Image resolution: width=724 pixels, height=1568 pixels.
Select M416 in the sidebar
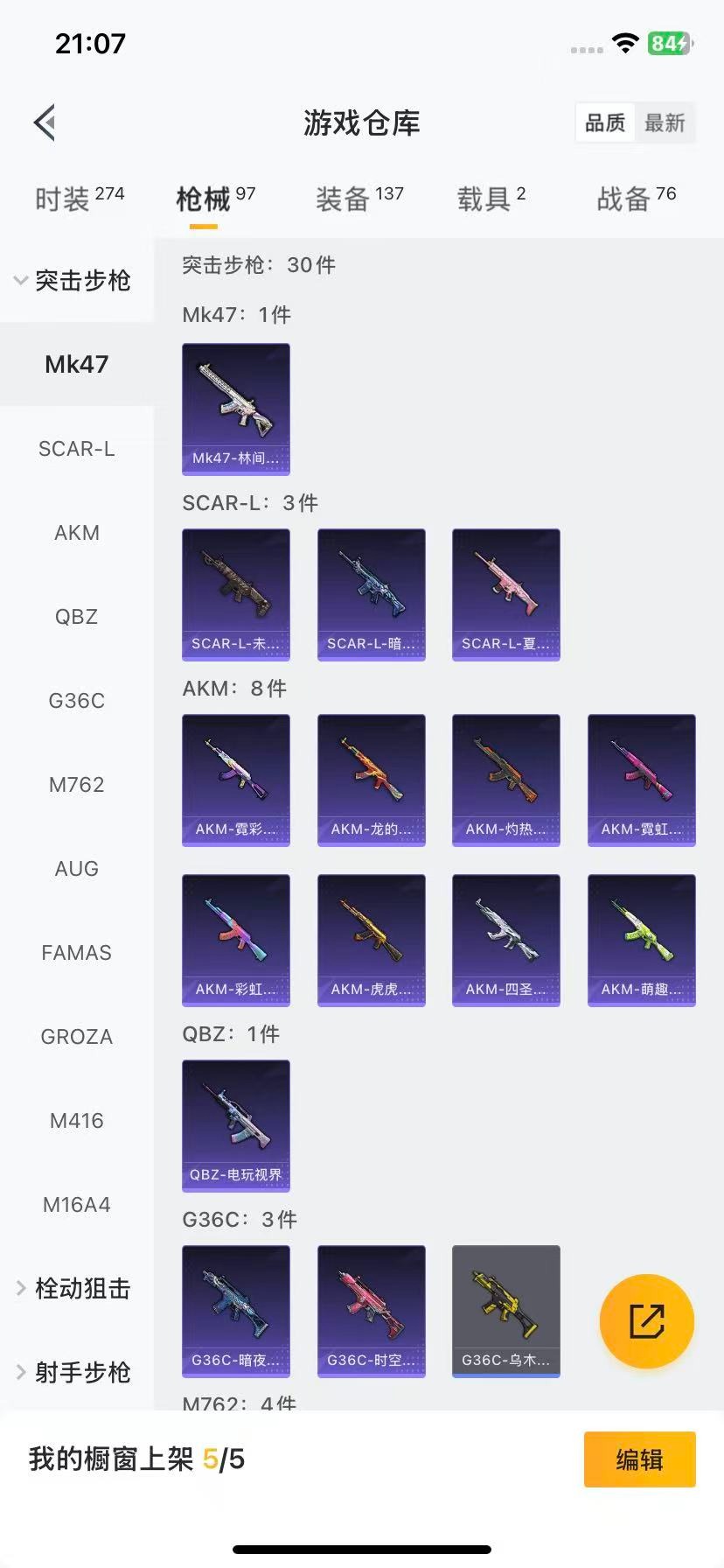point(77,1121)
